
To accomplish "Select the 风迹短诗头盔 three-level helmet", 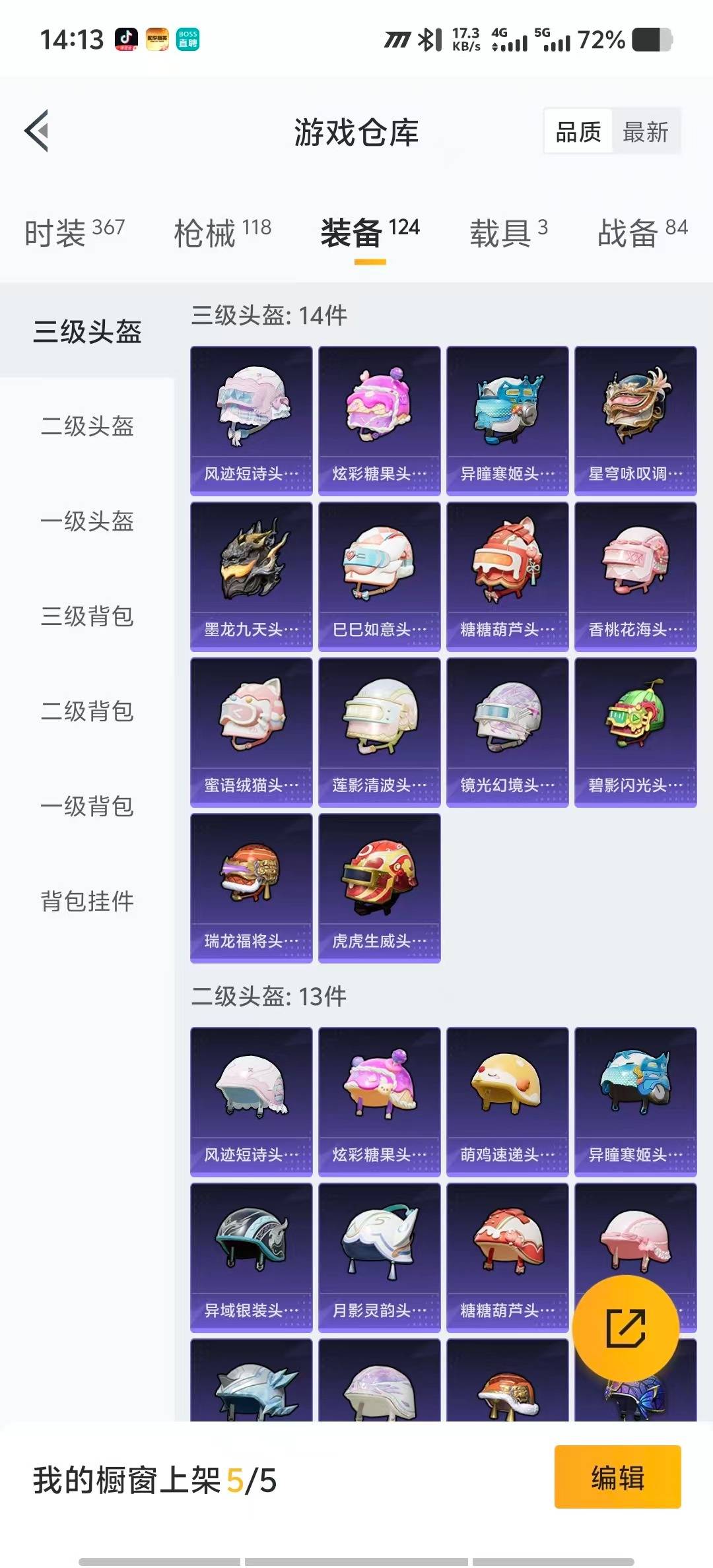I will point(251,418).
